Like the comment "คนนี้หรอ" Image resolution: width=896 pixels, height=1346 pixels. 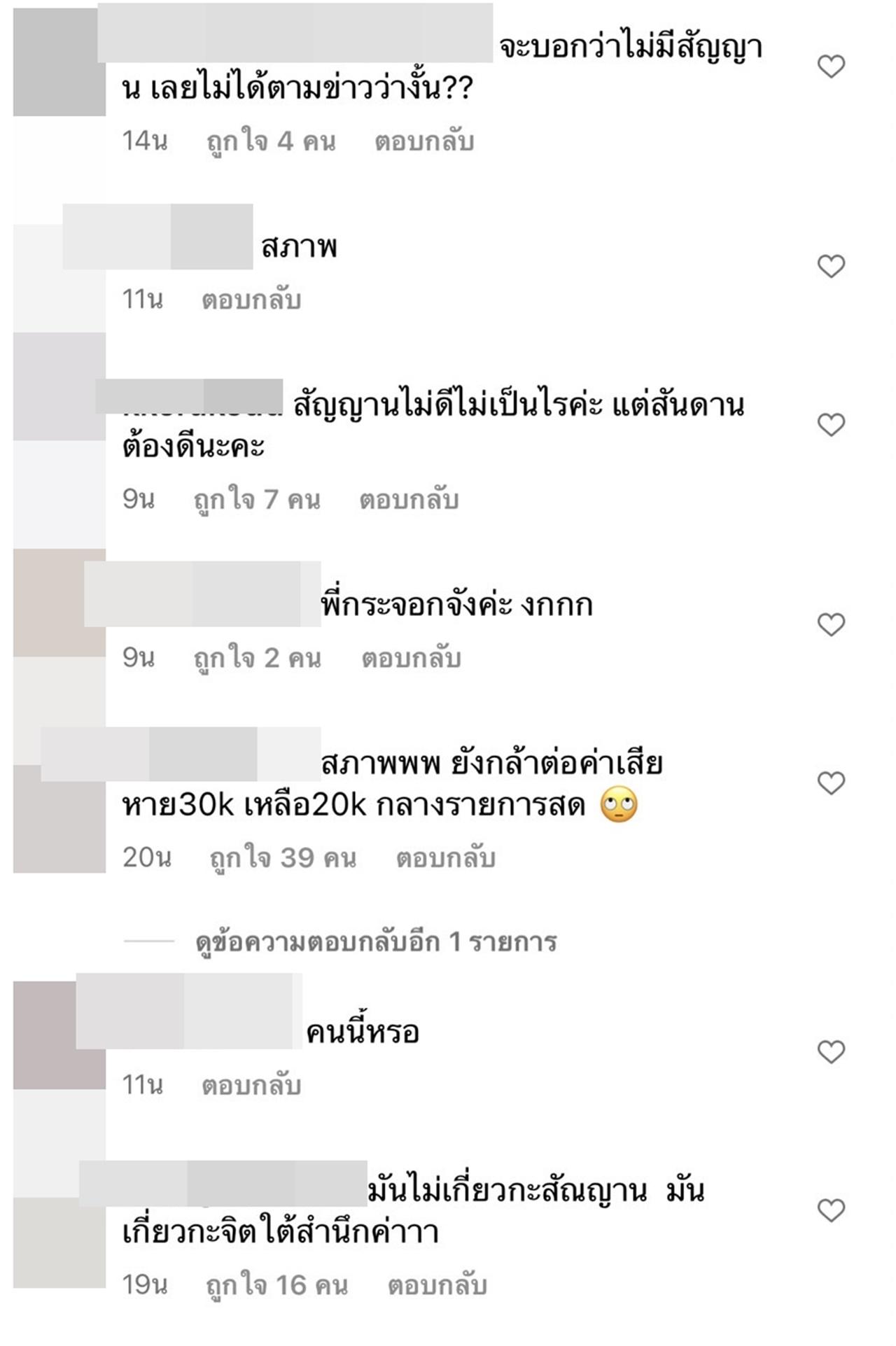tap(831, 1052)
